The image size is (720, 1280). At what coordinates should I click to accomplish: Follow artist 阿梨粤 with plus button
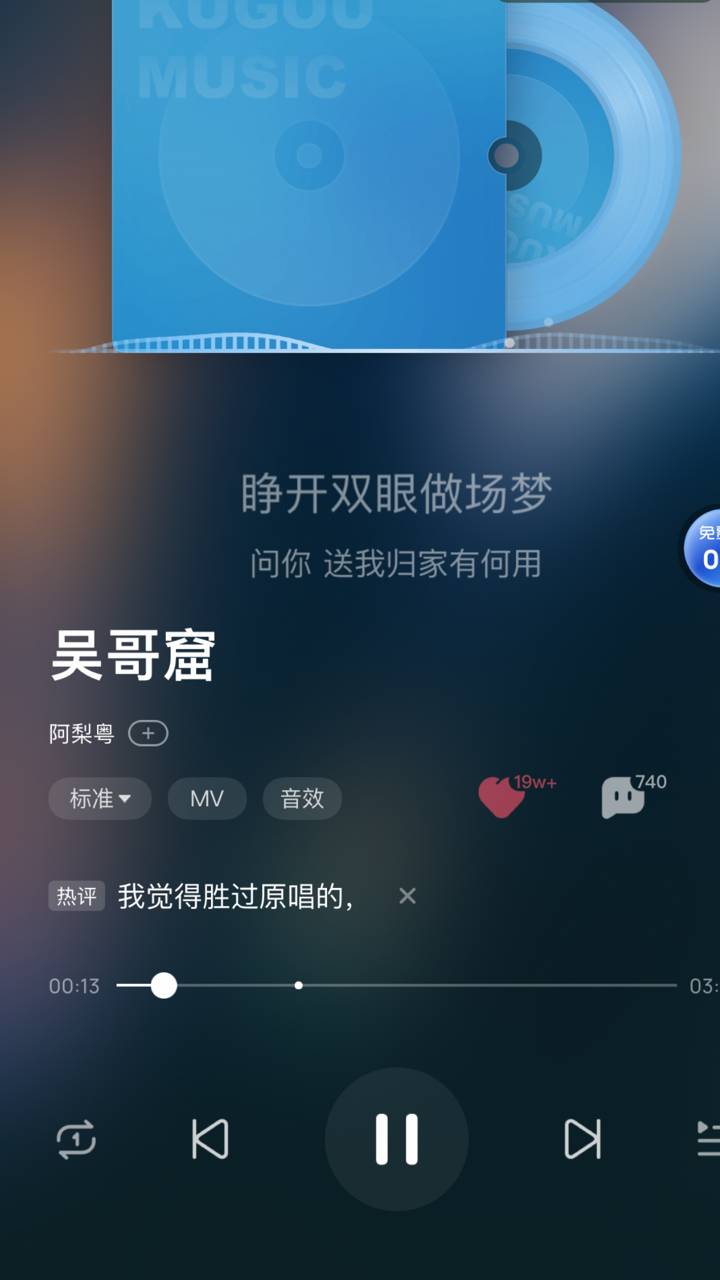click(x=148, y=733)
